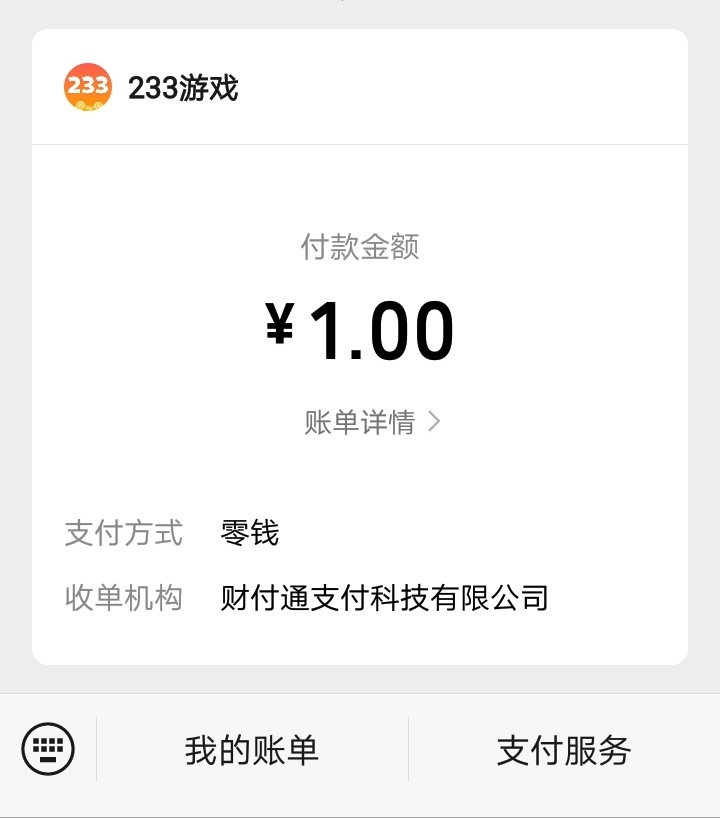The height and width of the screenshot is (818, 720).
Task: Open the 我的账单 menu
Action: pos(252,750)
